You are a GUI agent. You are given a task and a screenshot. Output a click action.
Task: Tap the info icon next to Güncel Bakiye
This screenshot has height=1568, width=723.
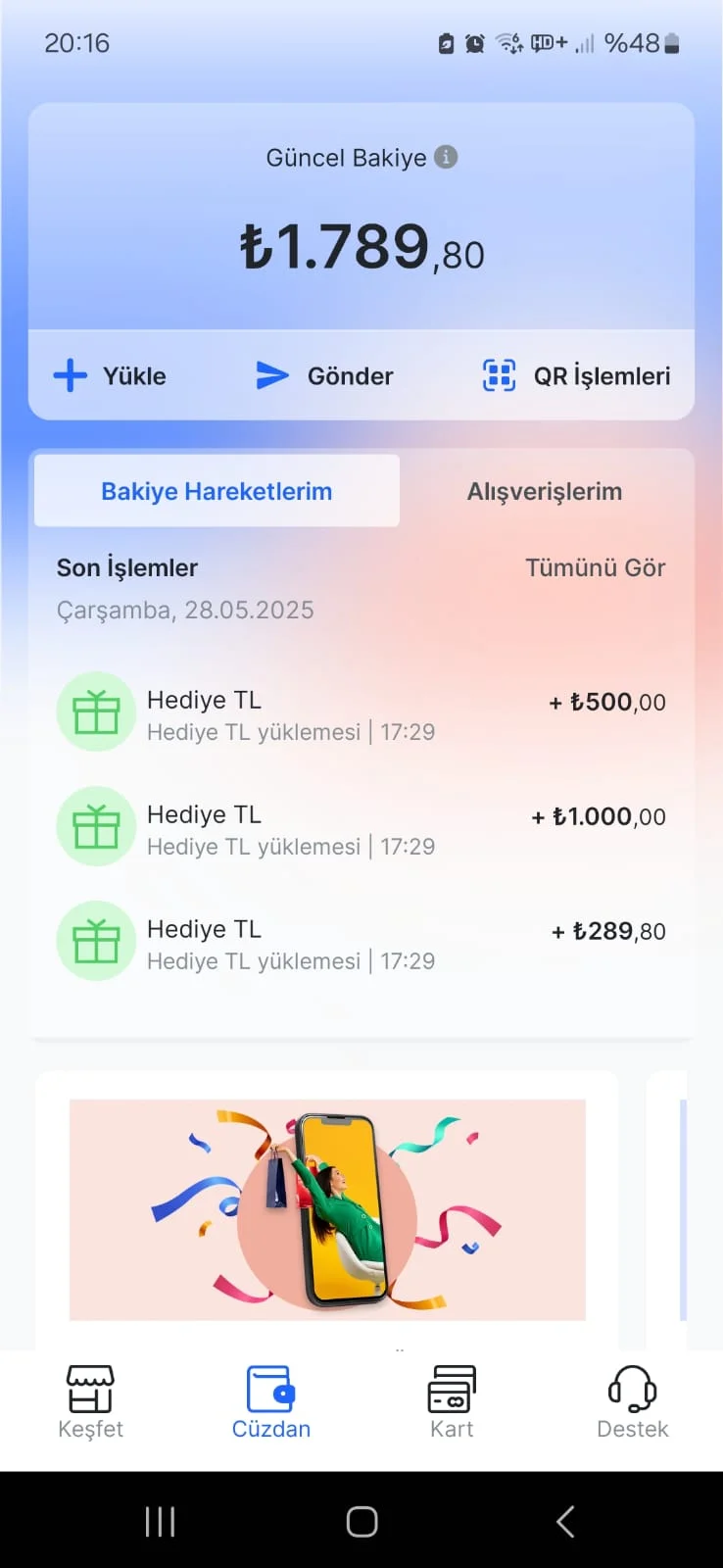[446, 157]
